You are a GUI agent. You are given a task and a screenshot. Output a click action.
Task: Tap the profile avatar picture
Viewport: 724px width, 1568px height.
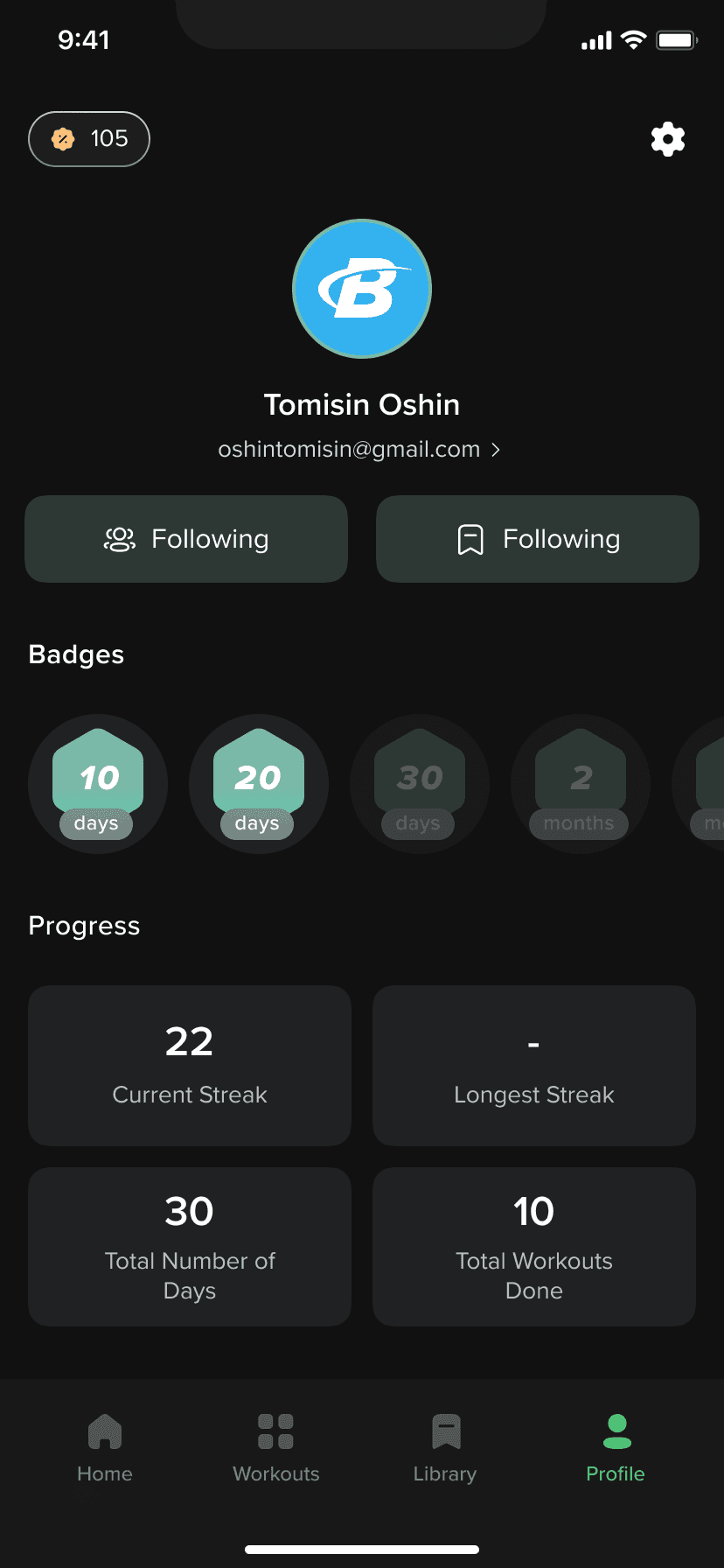coord(362,289)
